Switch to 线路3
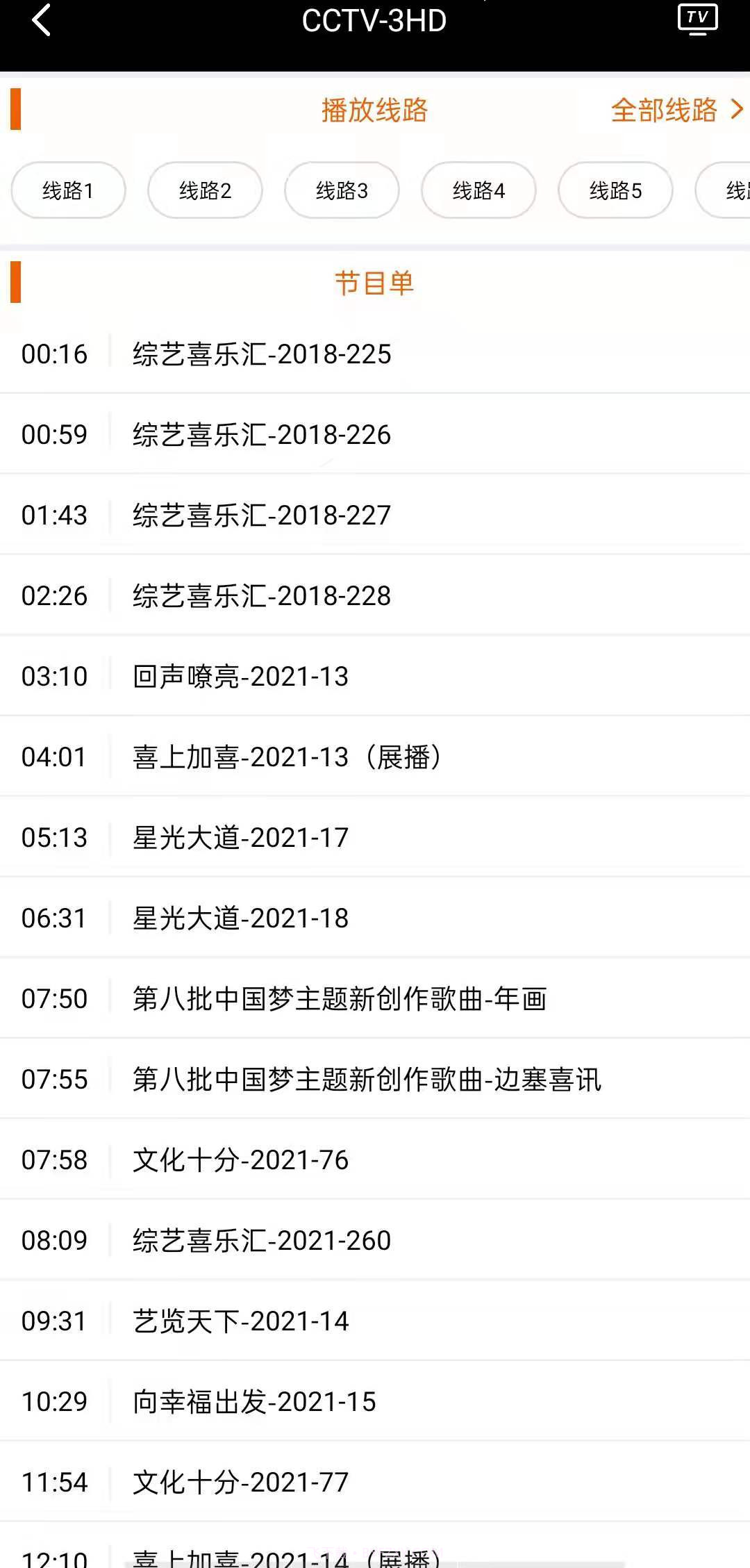The image size is (750, 1568). point(341,190)
